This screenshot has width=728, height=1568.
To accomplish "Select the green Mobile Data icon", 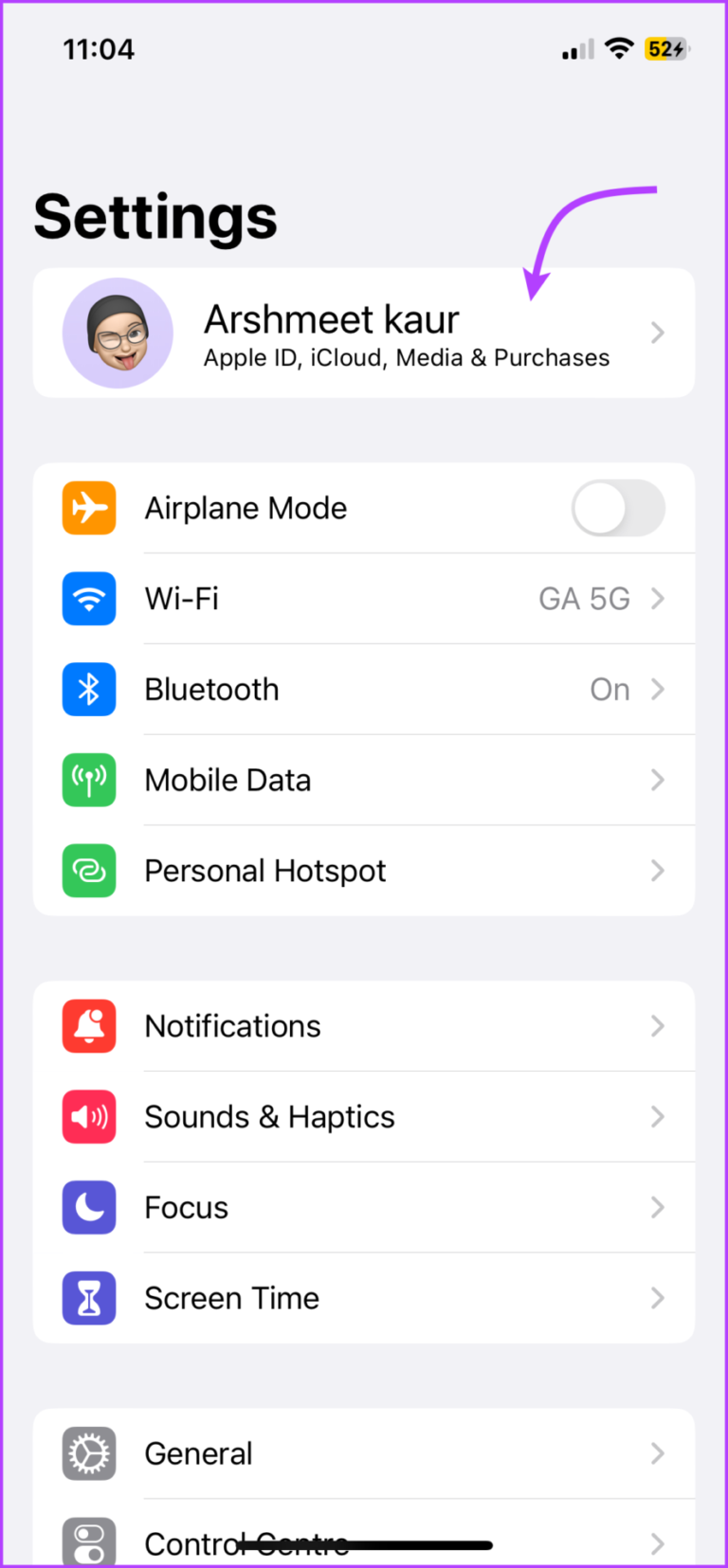I will click(x=88, y=780).
